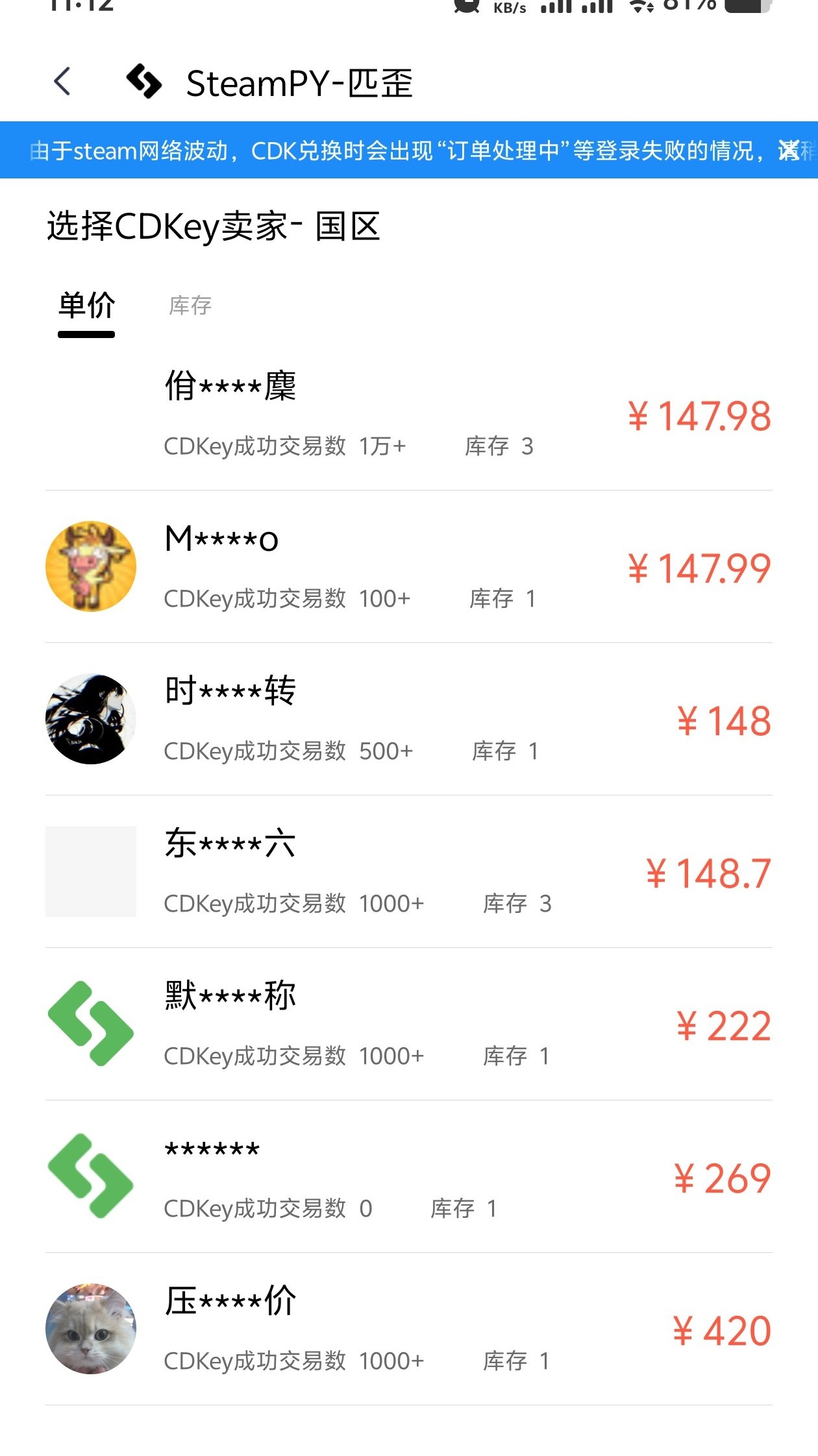Choose the ****** seller at ¥269
The image size is (818, 1456).
[409, 1178]
